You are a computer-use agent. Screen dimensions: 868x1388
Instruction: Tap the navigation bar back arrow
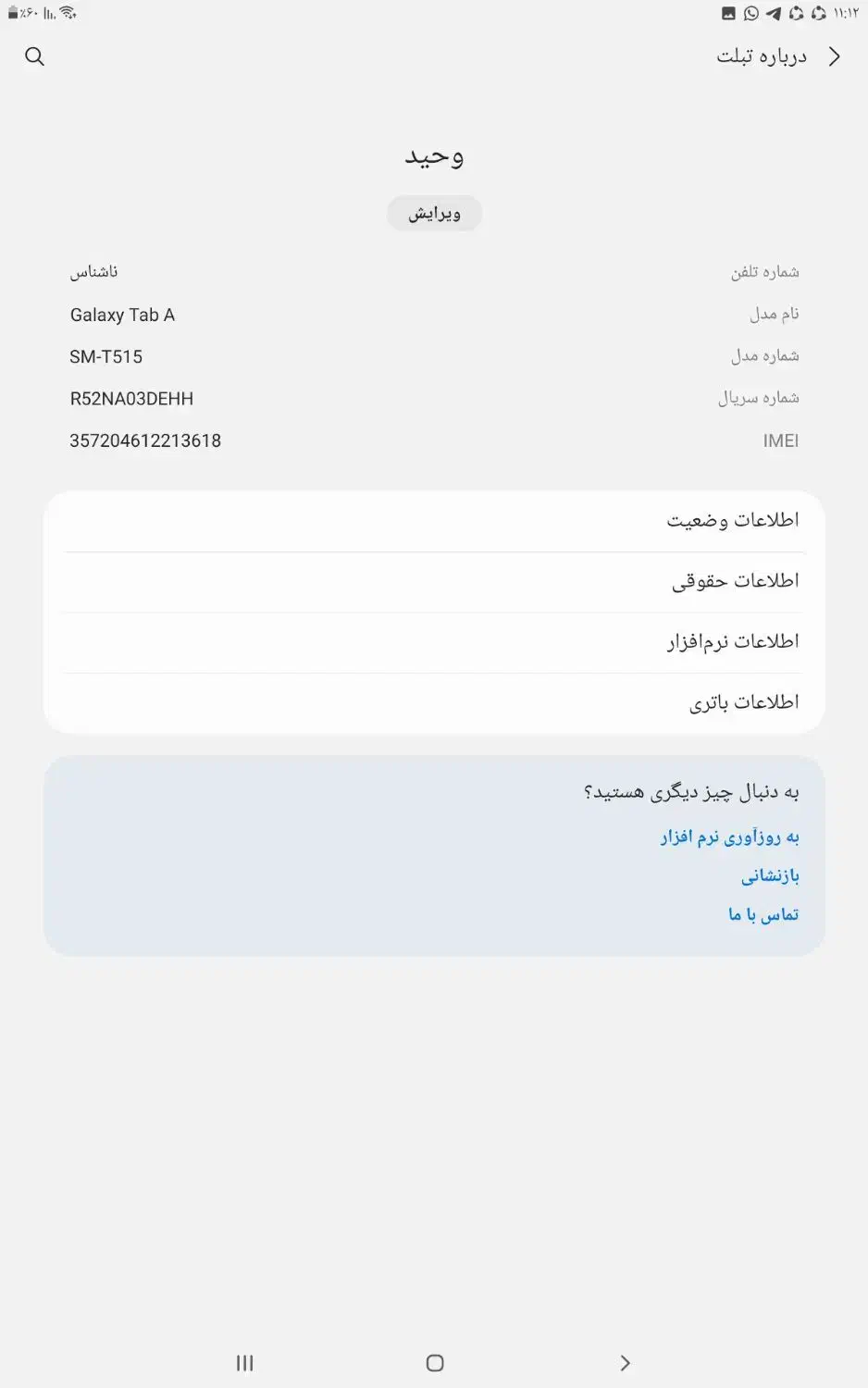[x=625, y=1362]
